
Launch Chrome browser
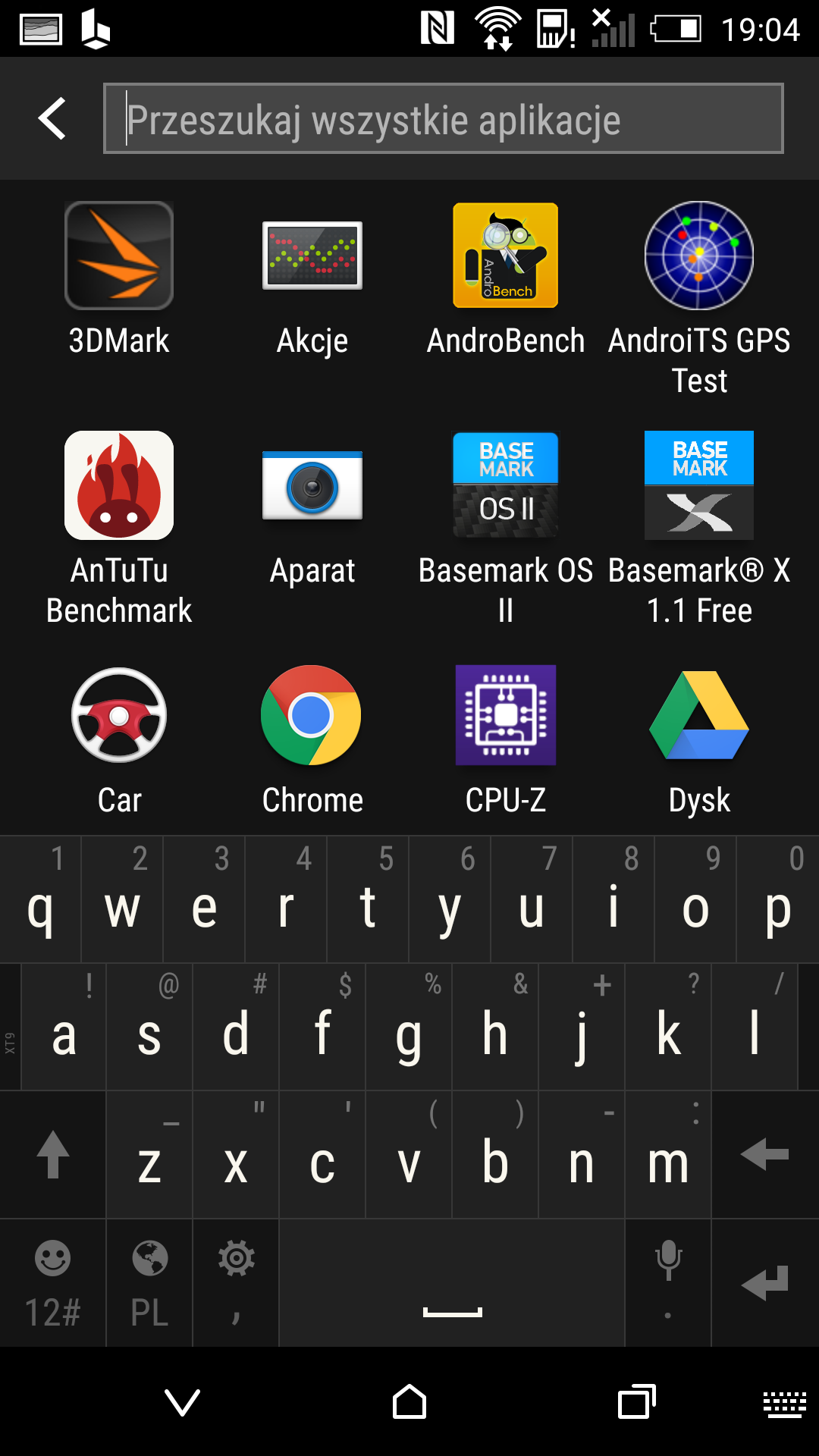312,739
